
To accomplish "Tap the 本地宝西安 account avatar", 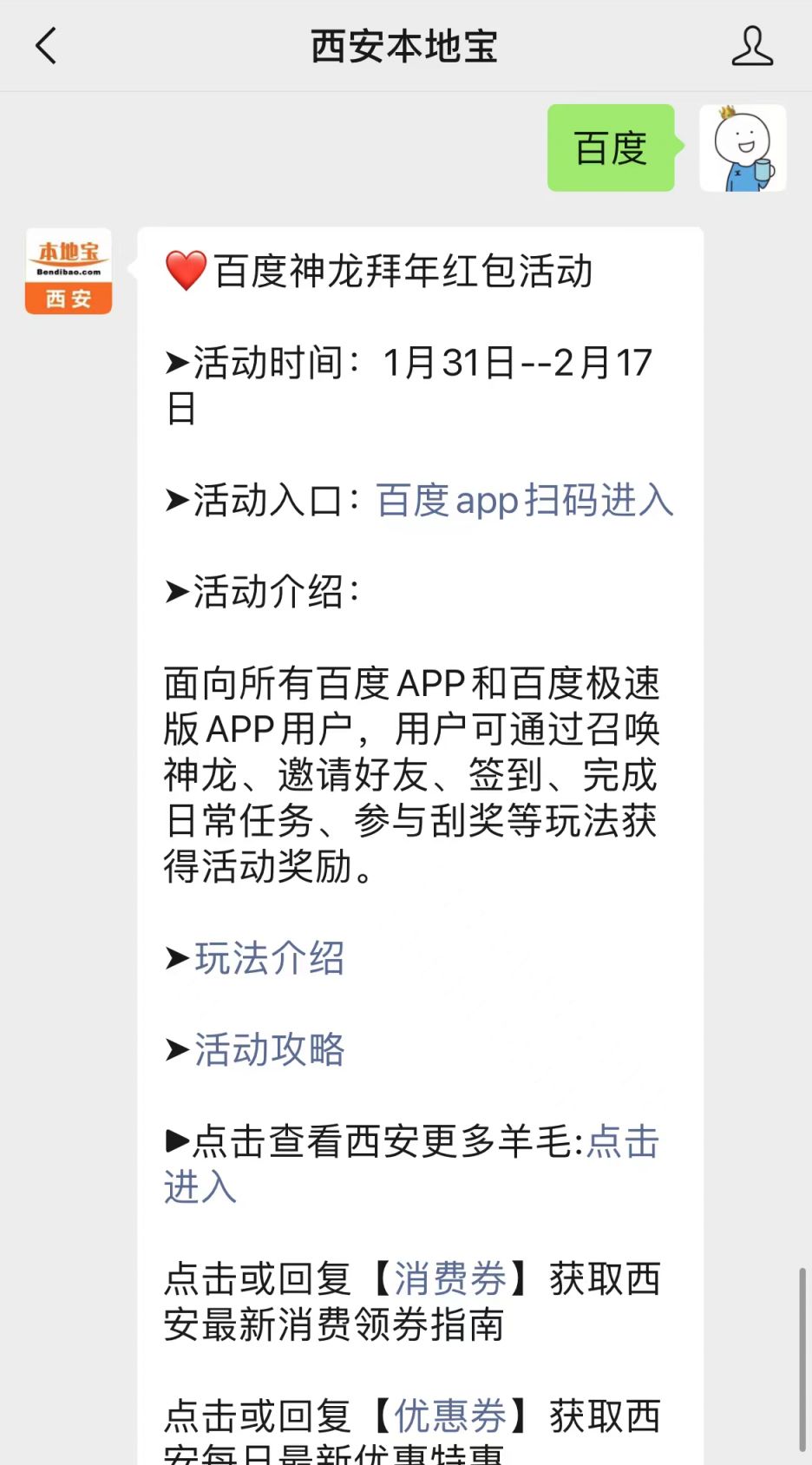I will (69, 271).
